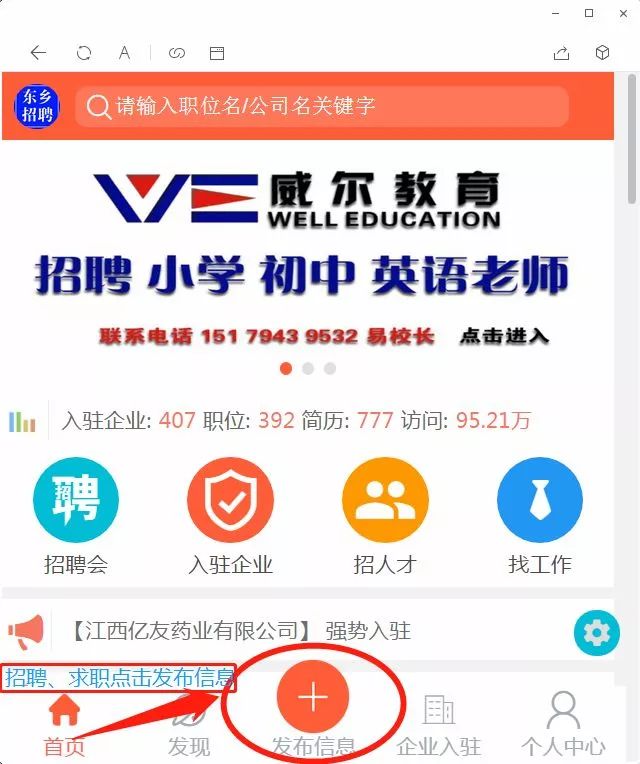Copy the page link

click(177, 53)
